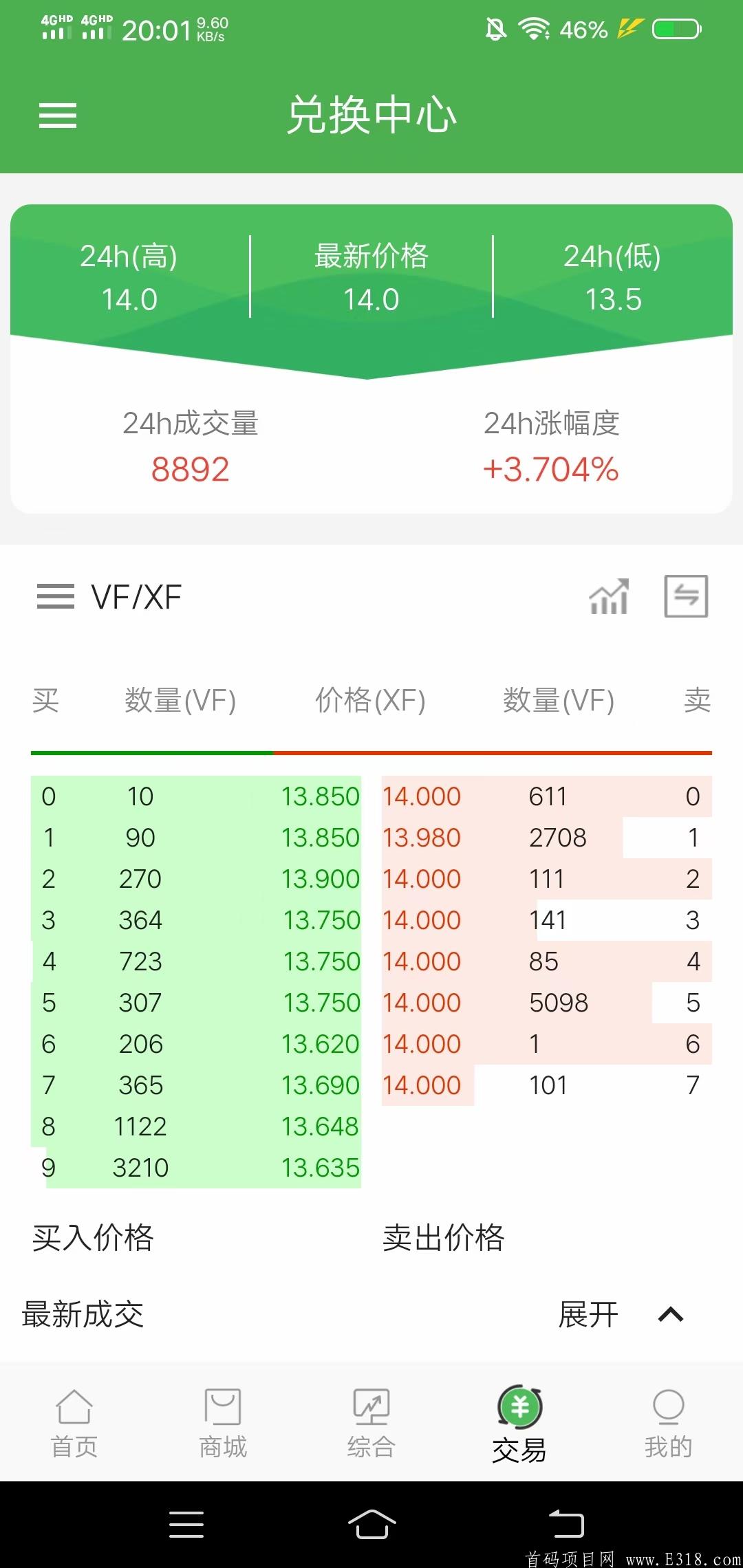Switch to the 交易 tab
The image size is (743, 1568).
pos(519,1427)
